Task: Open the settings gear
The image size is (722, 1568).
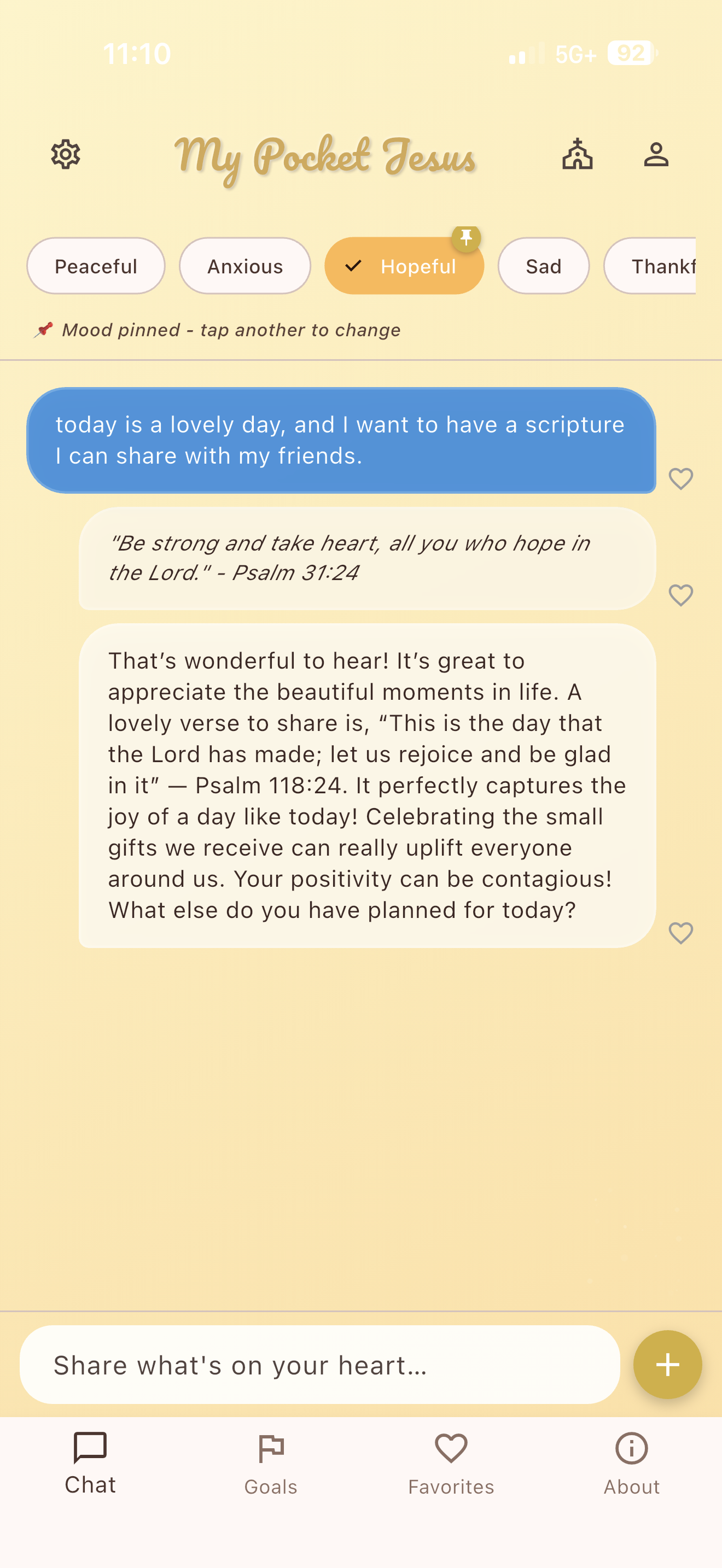Action: click(x=66, y=155)
